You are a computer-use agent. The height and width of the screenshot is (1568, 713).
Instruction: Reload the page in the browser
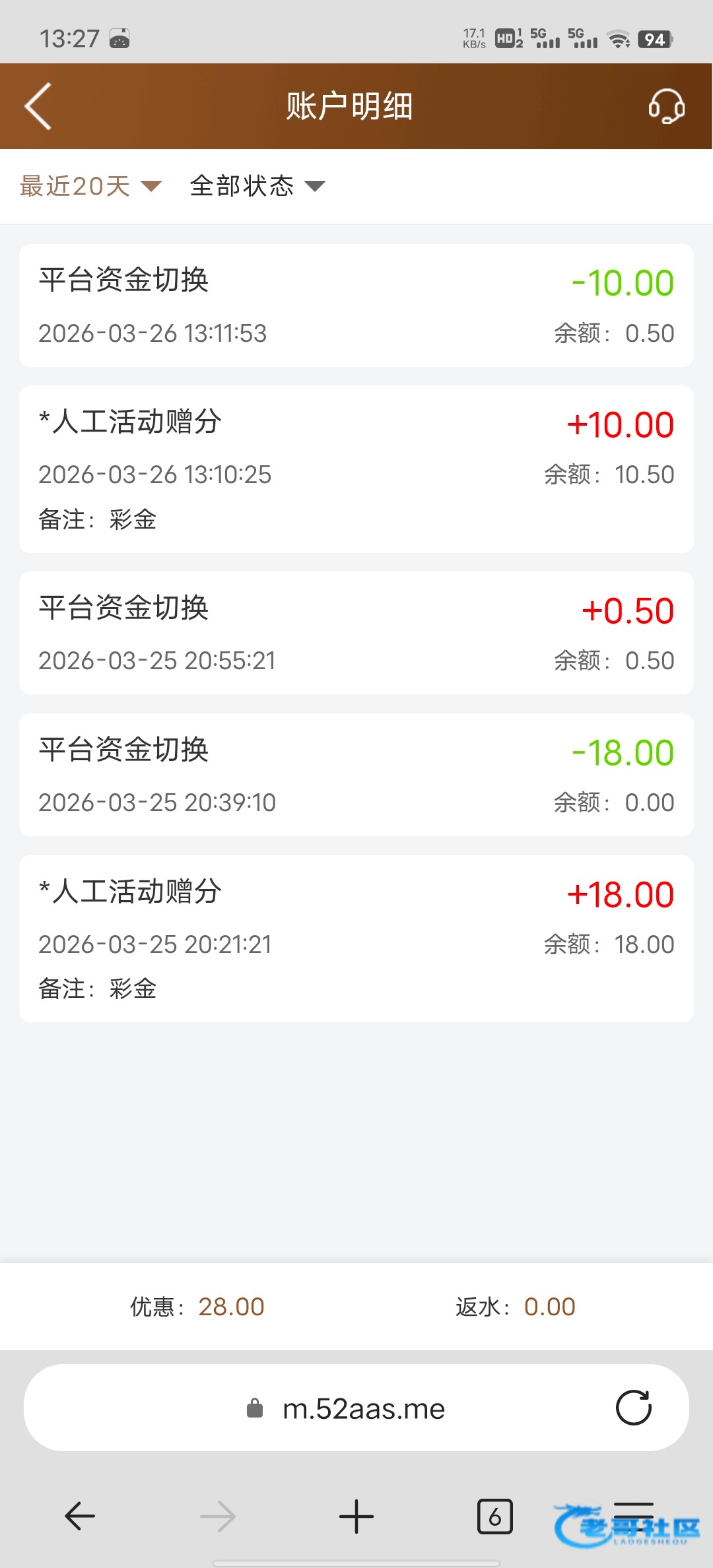coord(633,1408)
